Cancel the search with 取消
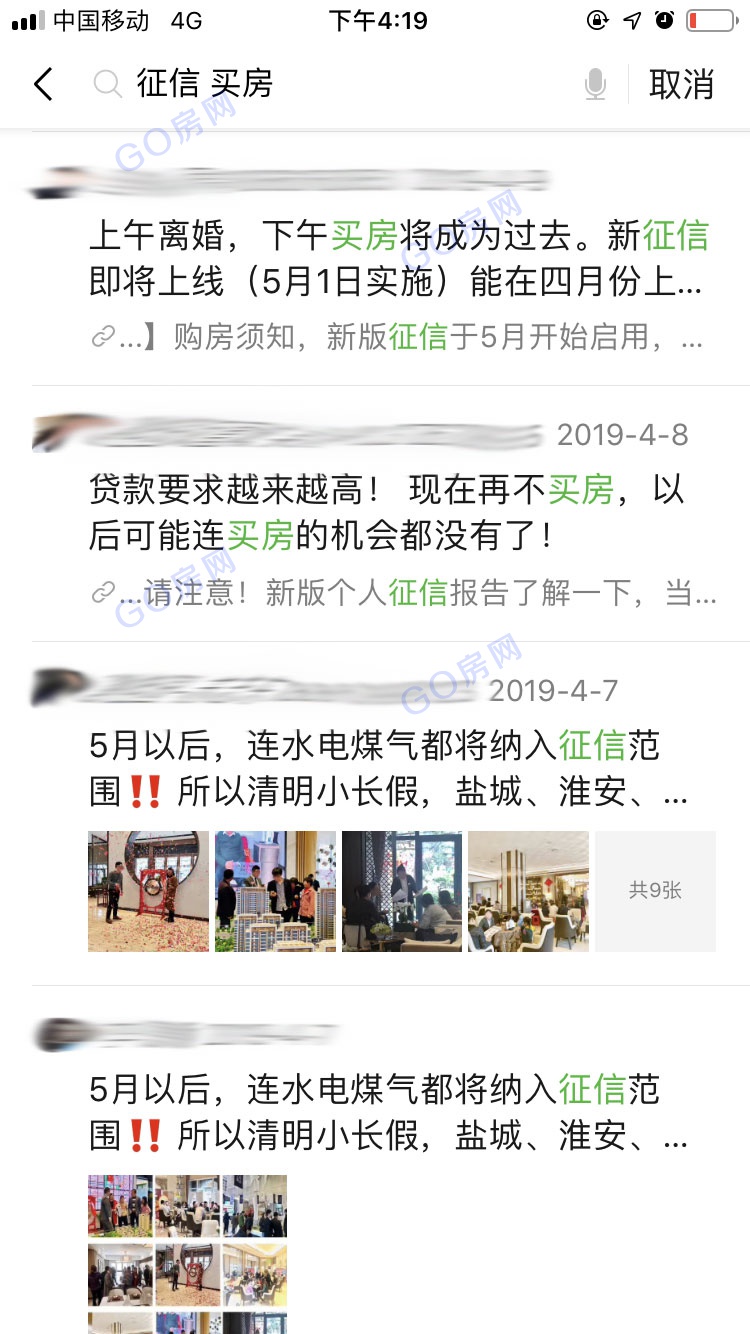The image size is (750, 1334). click(681, 85)
